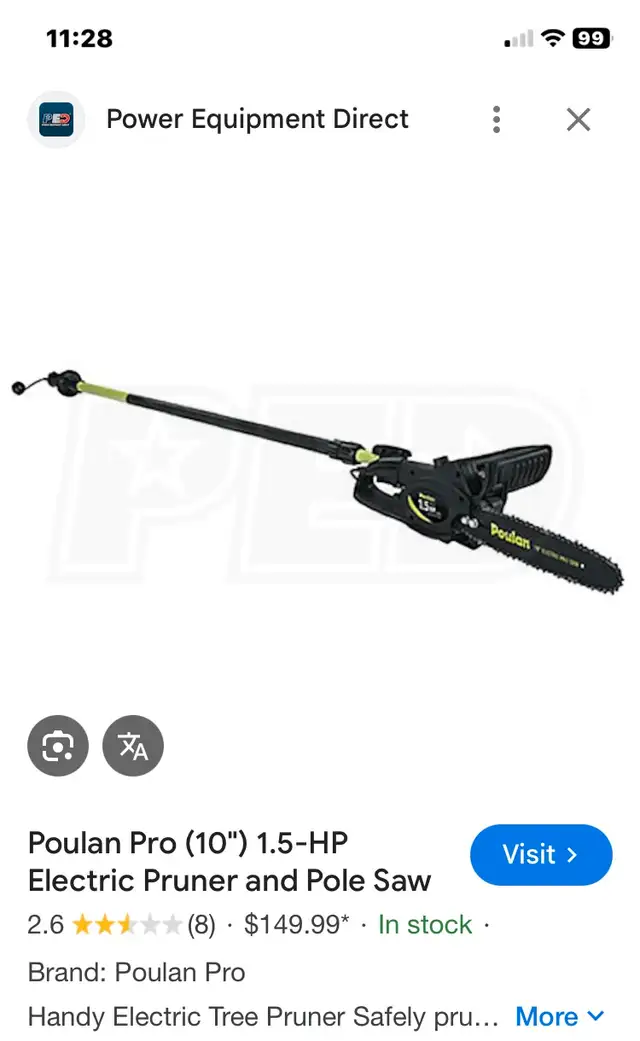Visit the Power Equipment Direct page

[x=541, y=854]
